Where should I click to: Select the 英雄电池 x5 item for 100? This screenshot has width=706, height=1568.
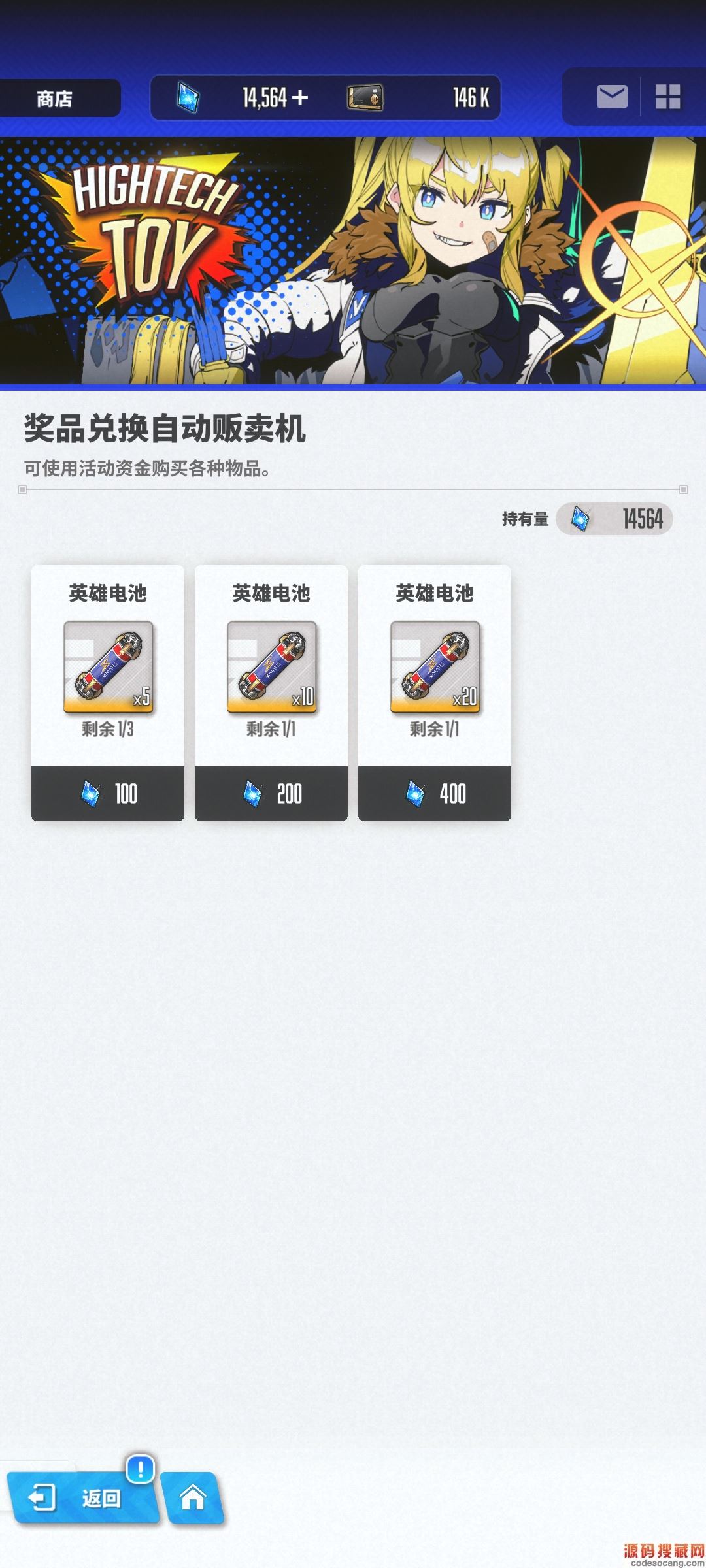108,693
